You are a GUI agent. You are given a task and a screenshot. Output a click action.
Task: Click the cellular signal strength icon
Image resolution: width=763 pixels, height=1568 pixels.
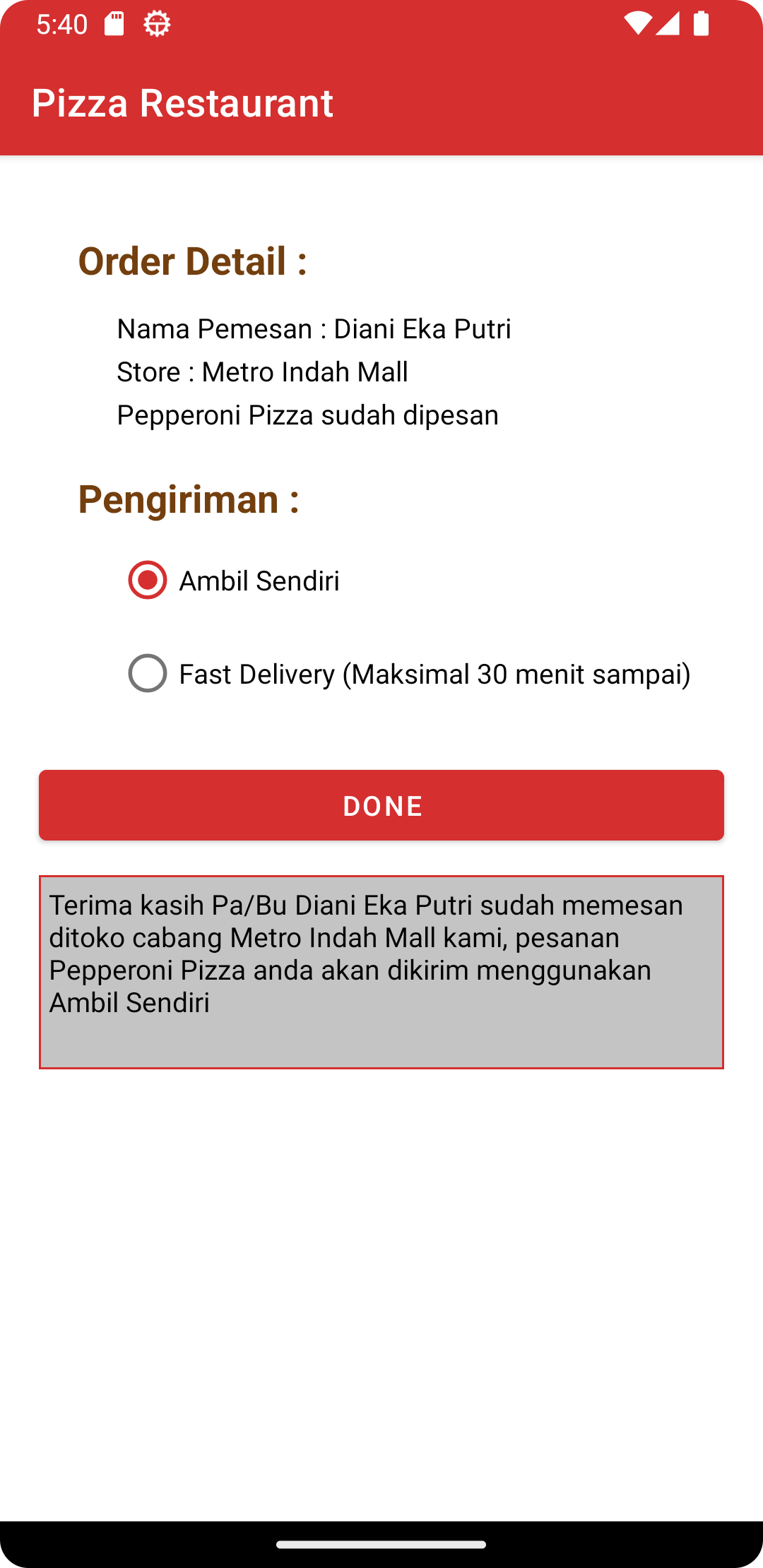click(x=668, y=23)
